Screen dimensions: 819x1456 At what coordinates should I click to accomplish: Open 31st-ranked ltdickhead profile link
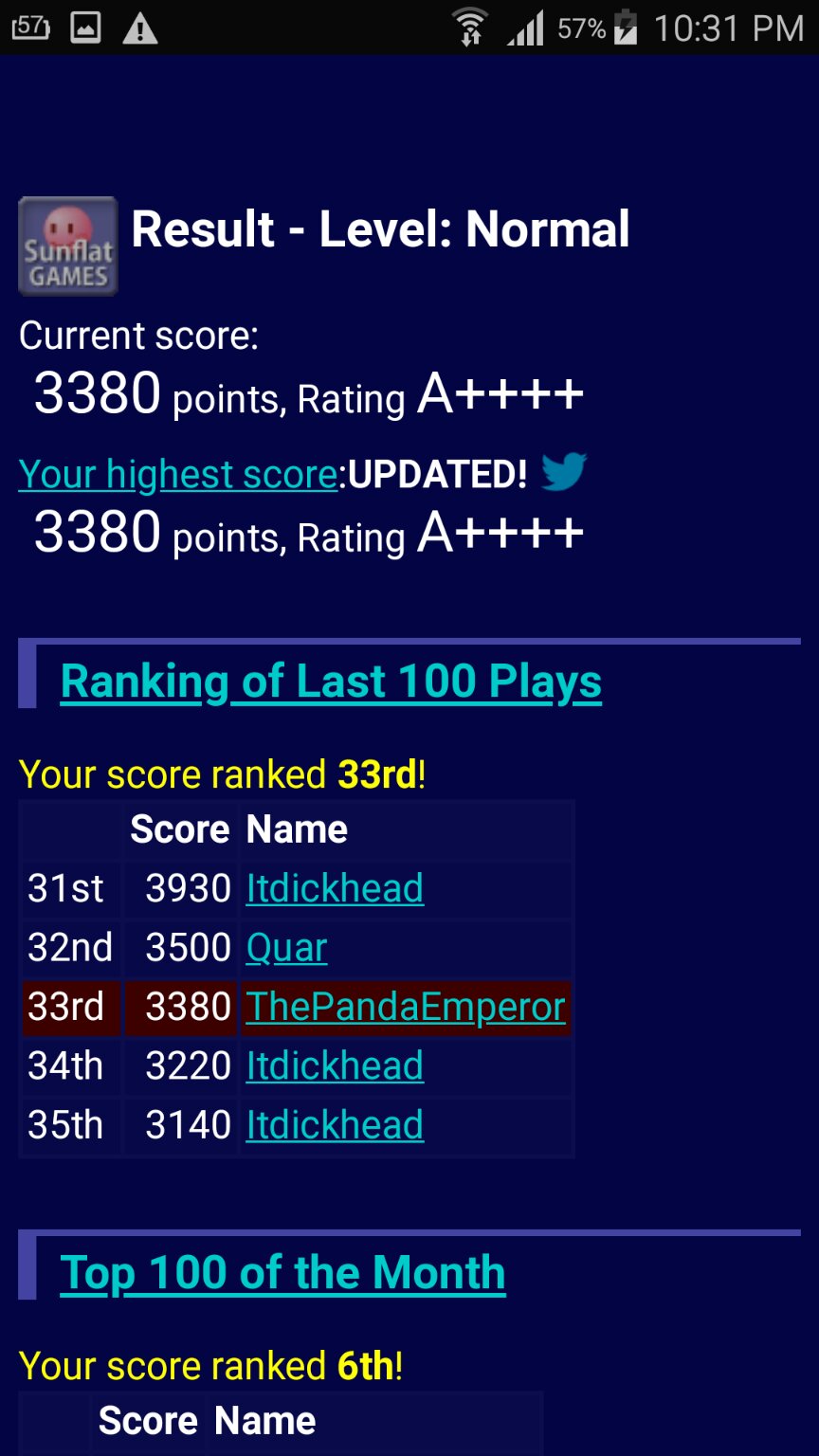[335, 888]
